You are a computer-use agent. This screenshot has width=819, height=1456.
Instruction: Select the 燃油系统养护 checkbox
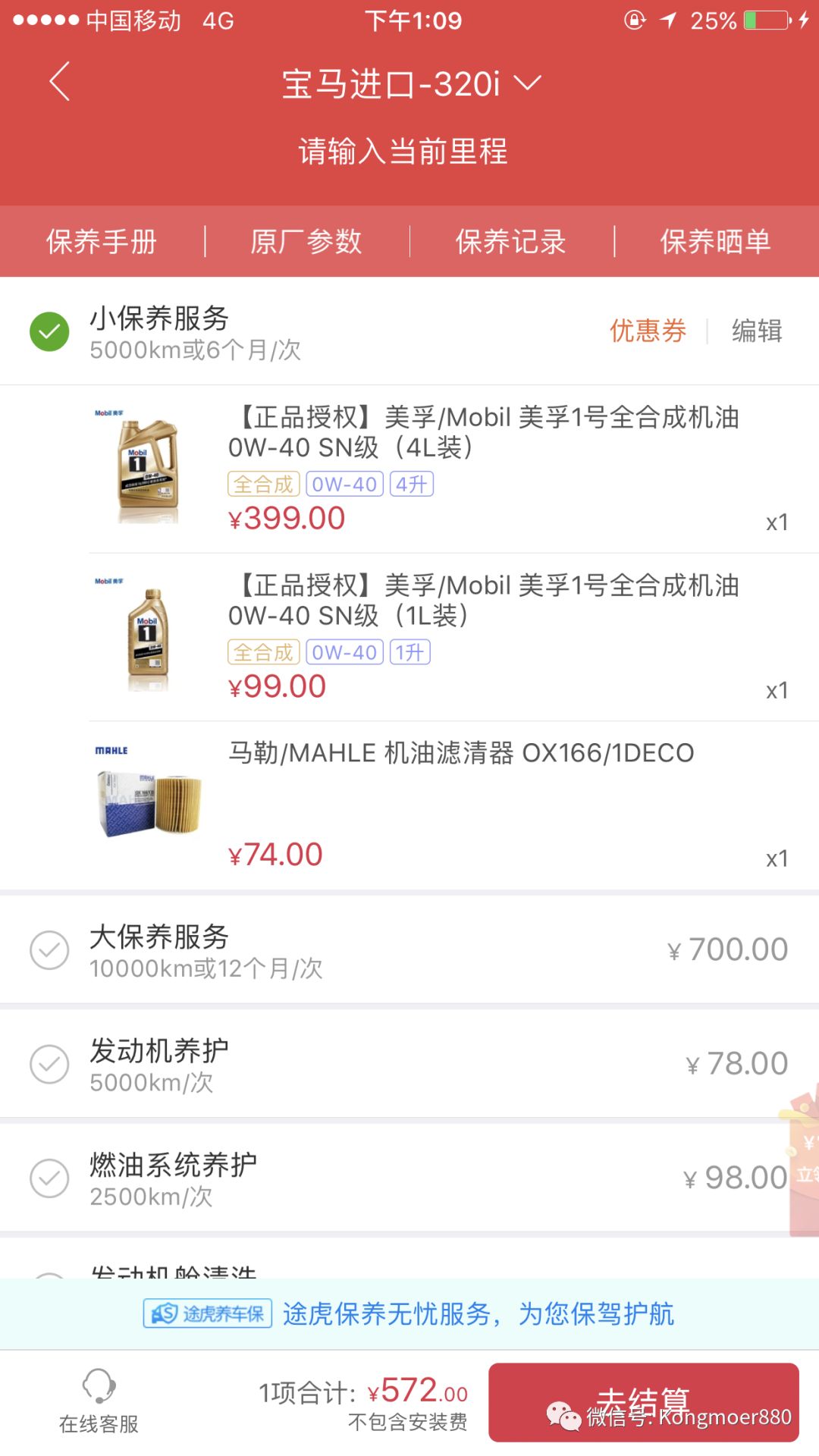click(49, 1178)
